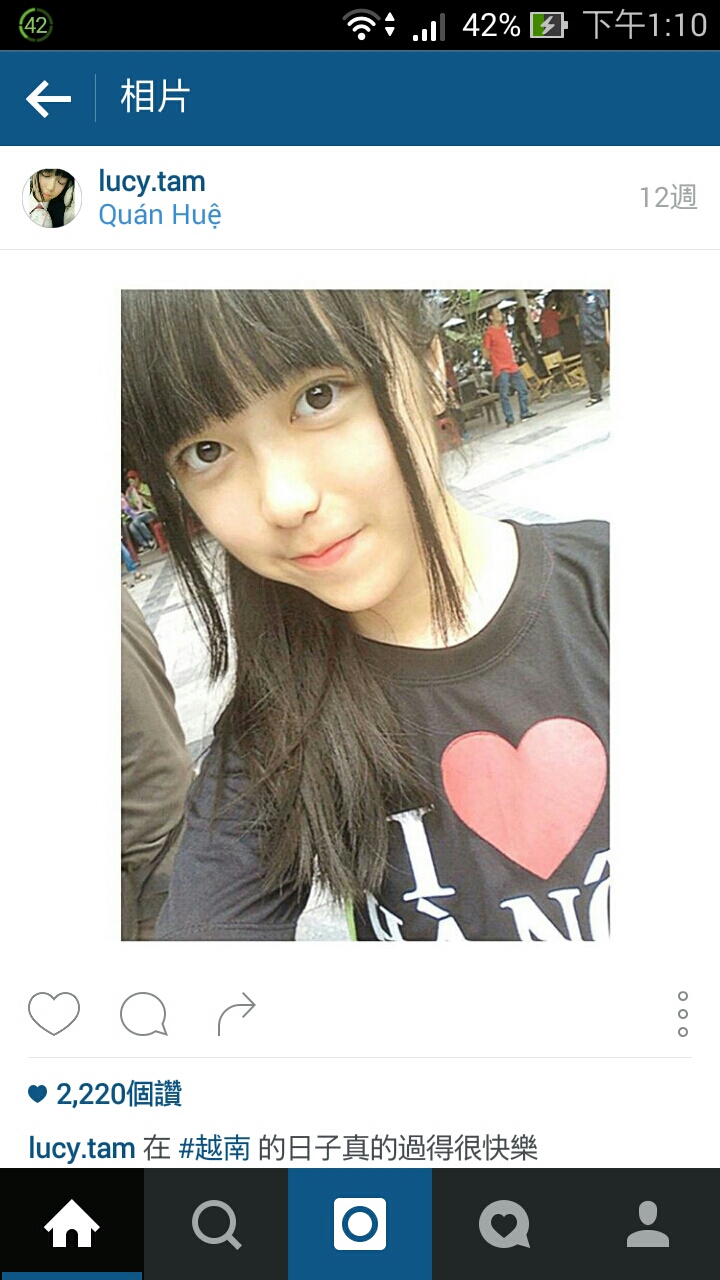Open the #越南 hashtag
Image resolution: width=720 pixels, height=1280 pixels.
coord(214,1148)
